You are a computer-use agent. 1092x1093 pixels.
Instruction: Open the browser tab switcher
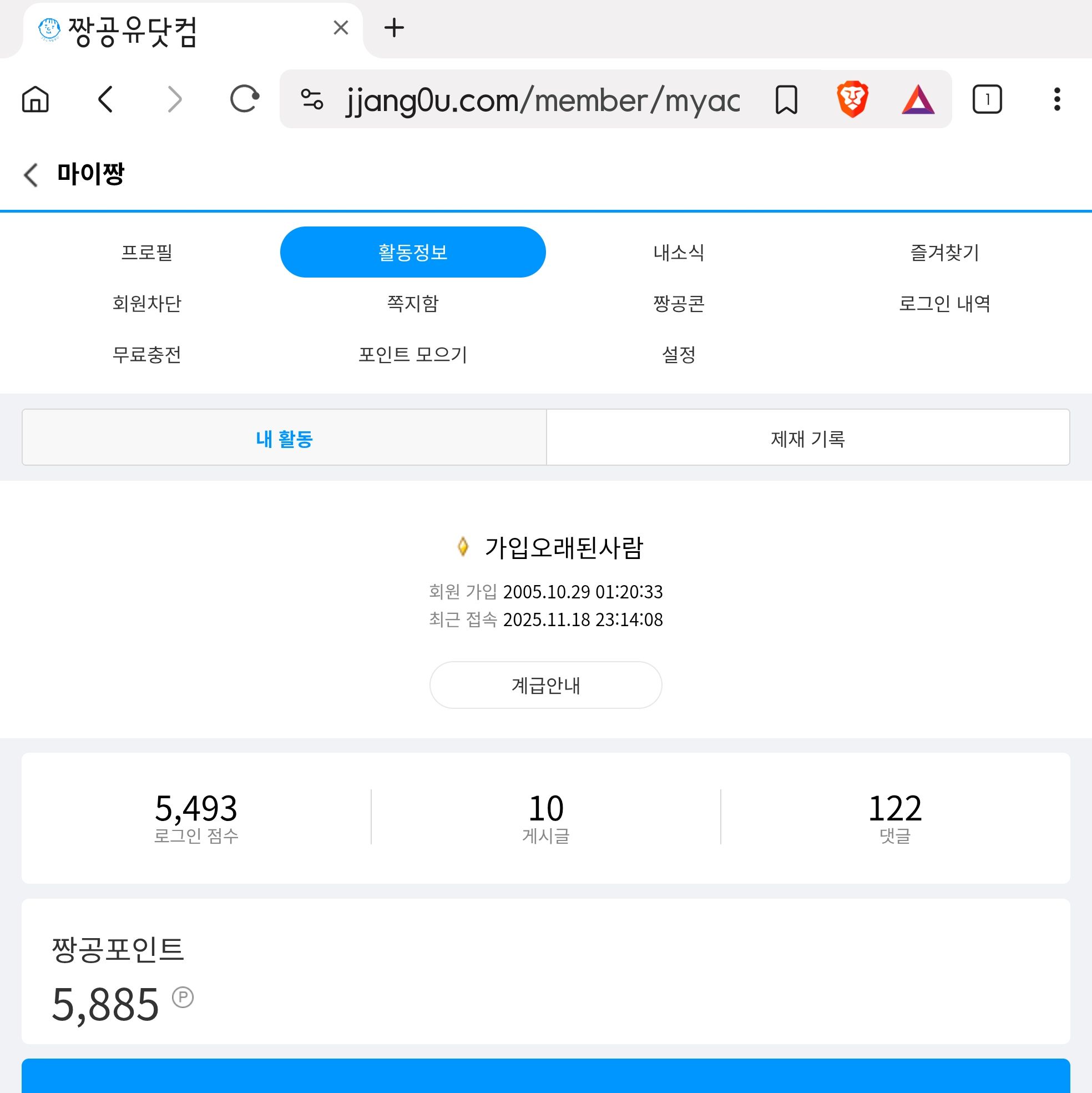coord(987,99)
